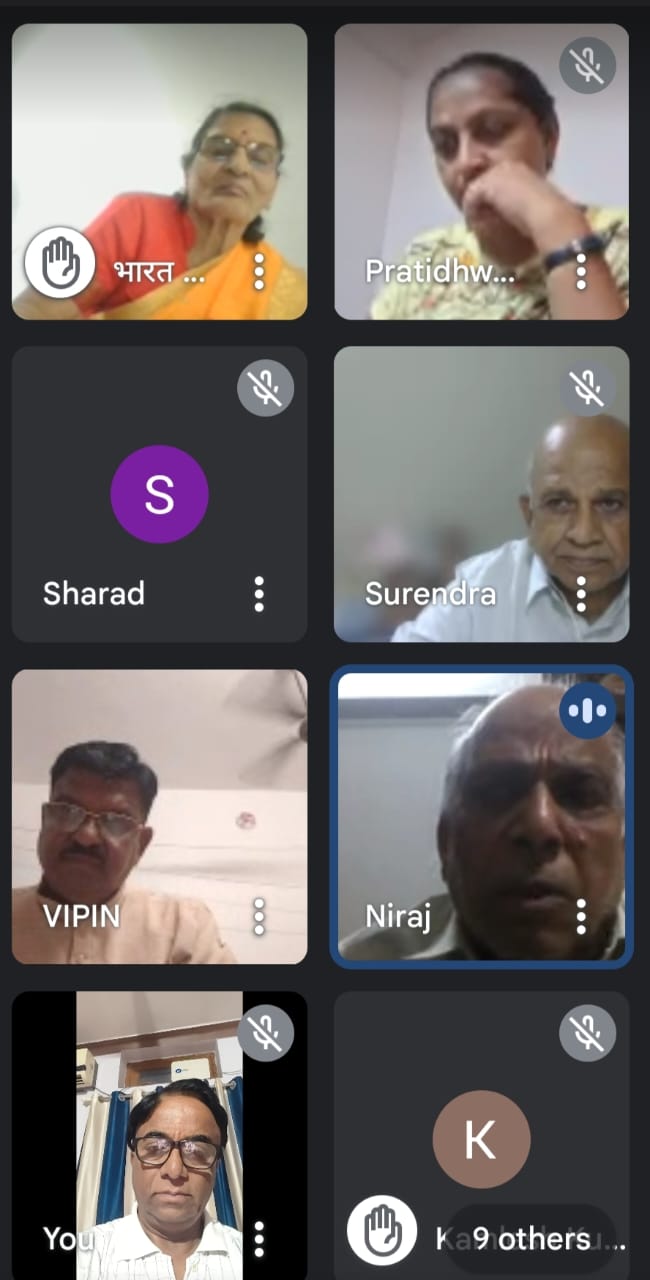Select Sharad's participant tile
This screenshot has height=1280, width=650.
tap(159, 494)
